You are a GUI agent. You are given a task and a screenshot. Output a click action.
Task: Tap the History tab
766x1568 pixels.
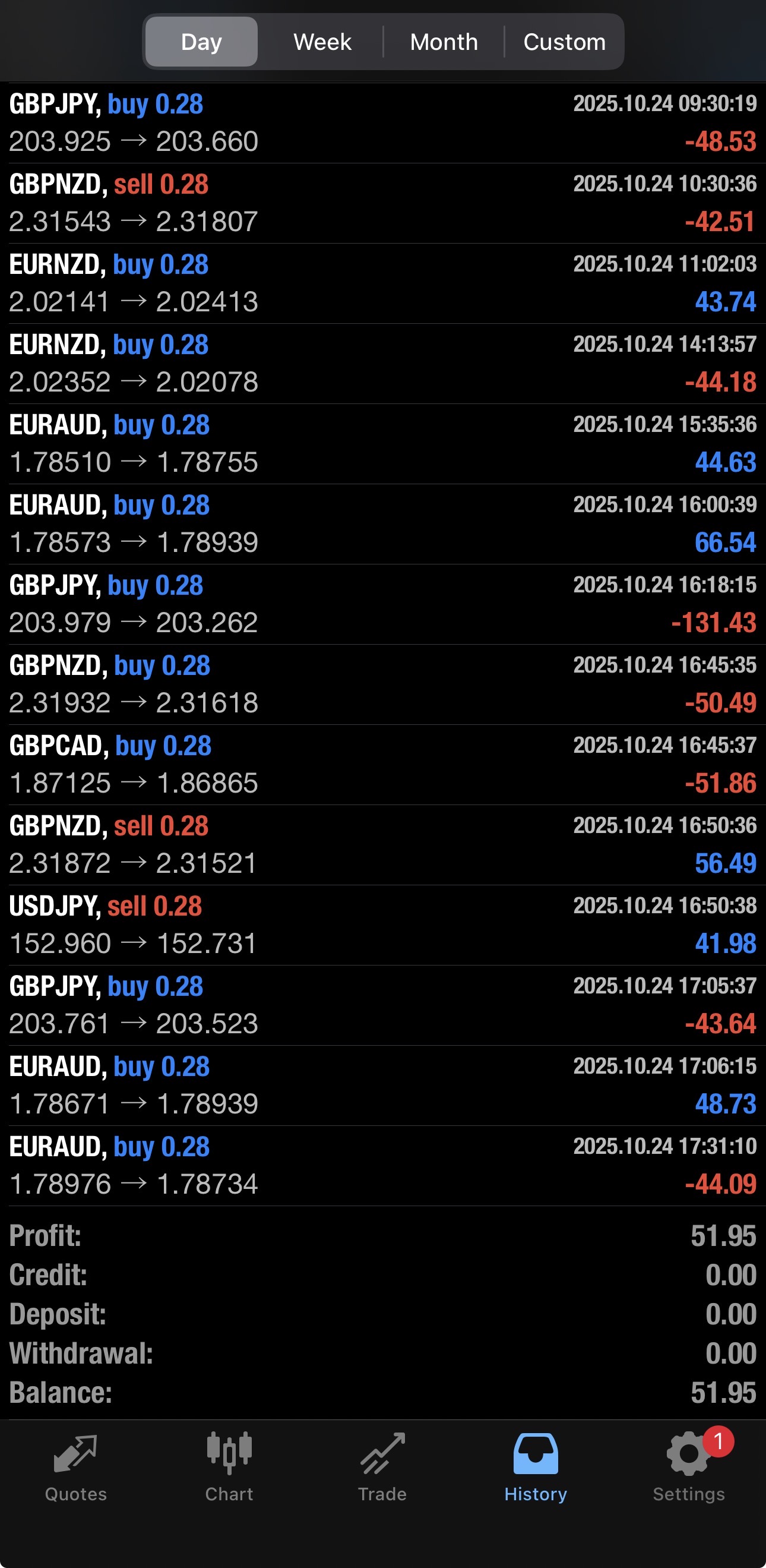click(536, 1468)
